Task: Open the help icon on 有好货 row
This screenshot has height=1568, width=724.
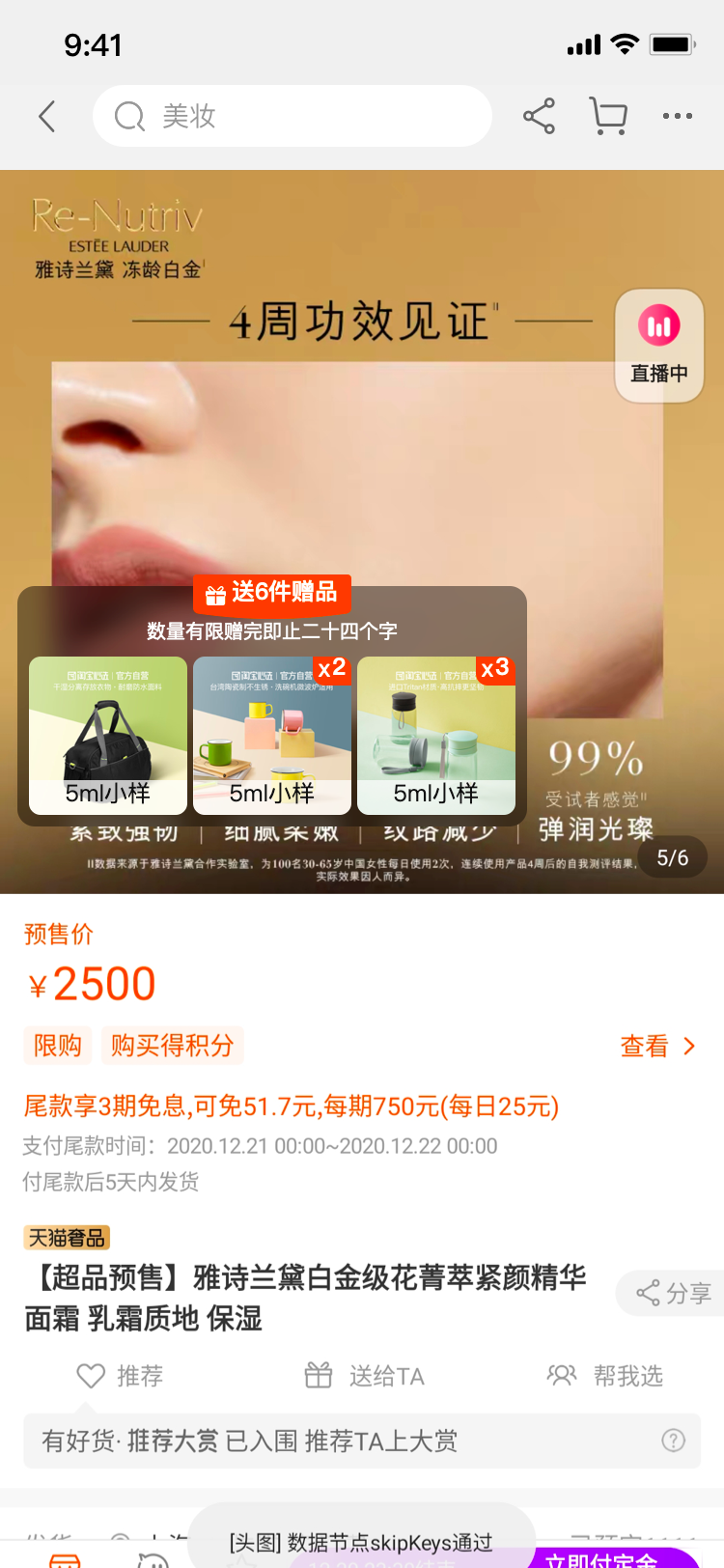Action: 673,1441
